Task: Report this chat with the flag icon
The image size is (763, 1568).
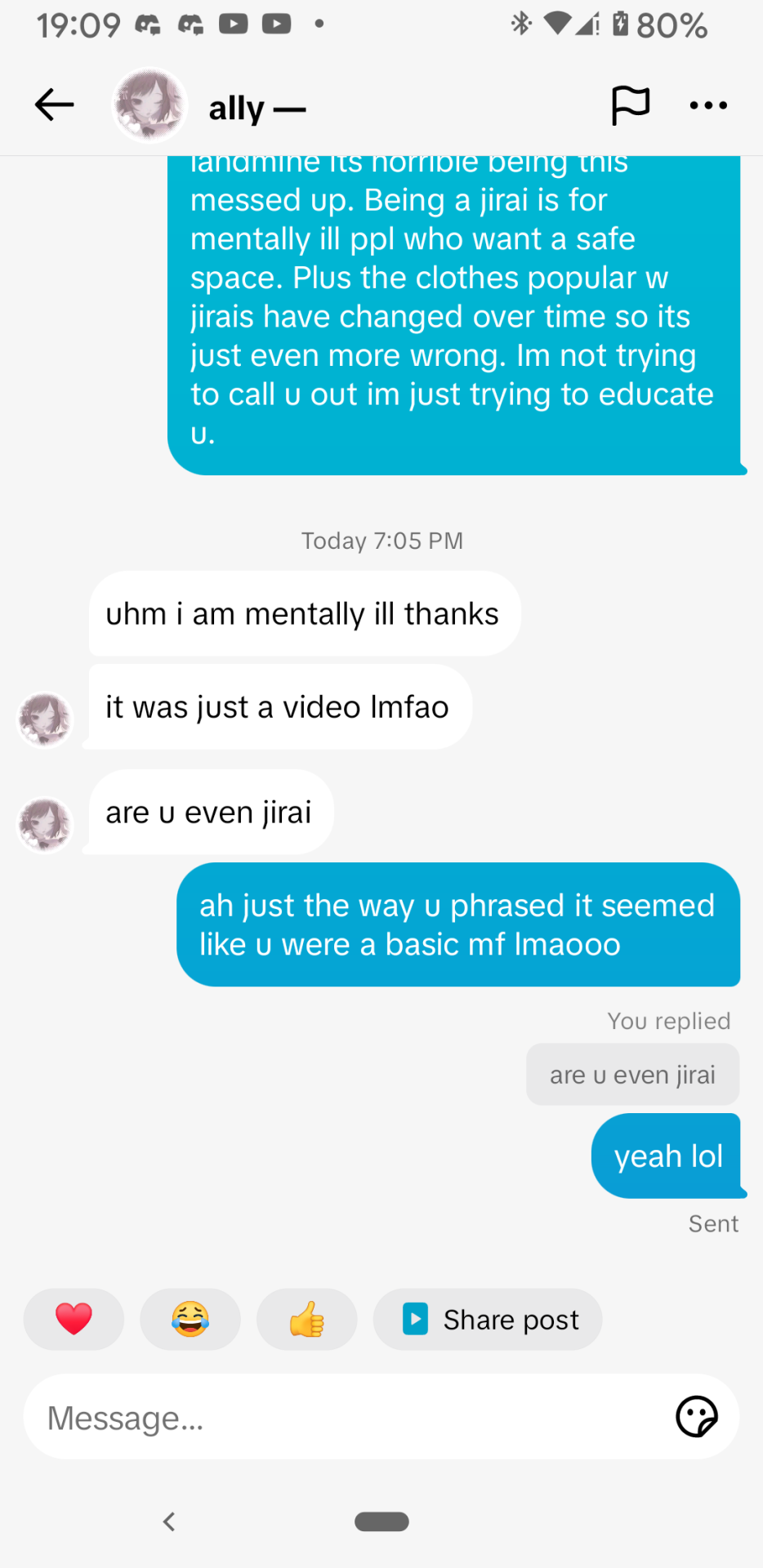Action: pos(630,105)
